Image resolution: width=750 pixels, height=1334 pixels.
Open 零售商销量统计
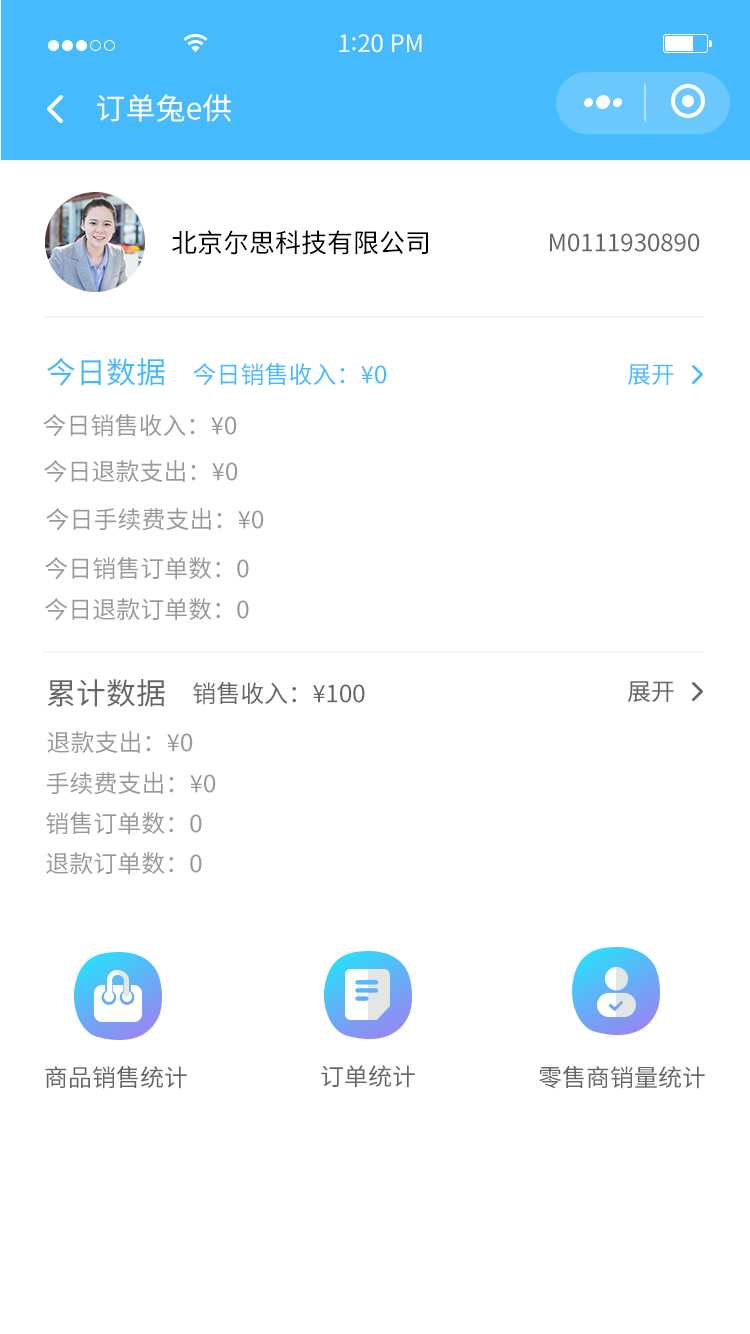(x=617, y=993)
